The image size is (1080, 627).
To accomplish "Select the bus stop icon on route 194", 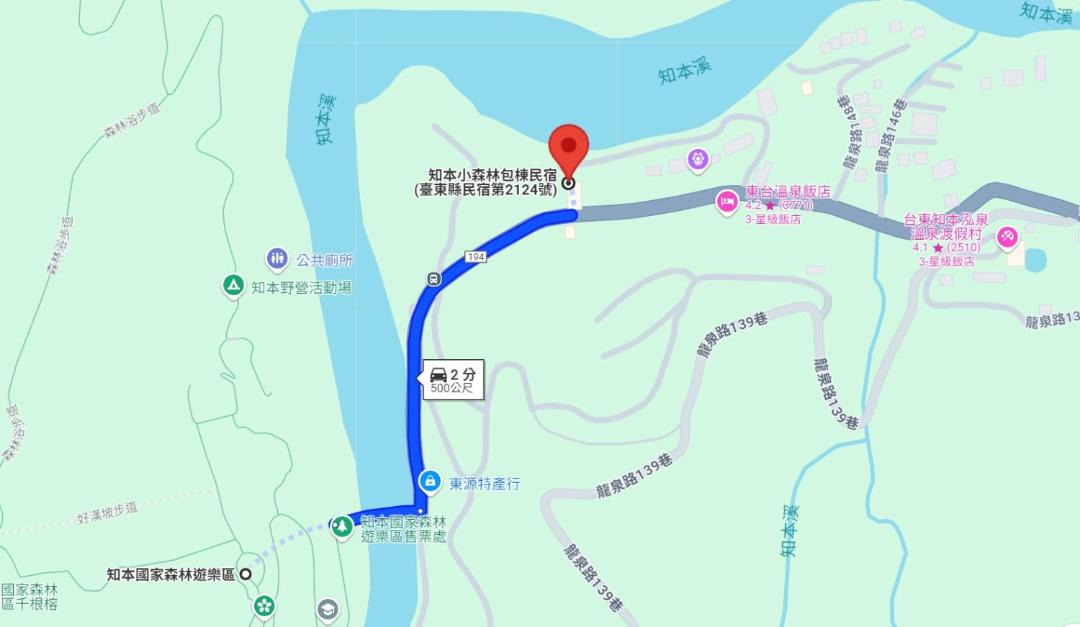I will [432, 279].
